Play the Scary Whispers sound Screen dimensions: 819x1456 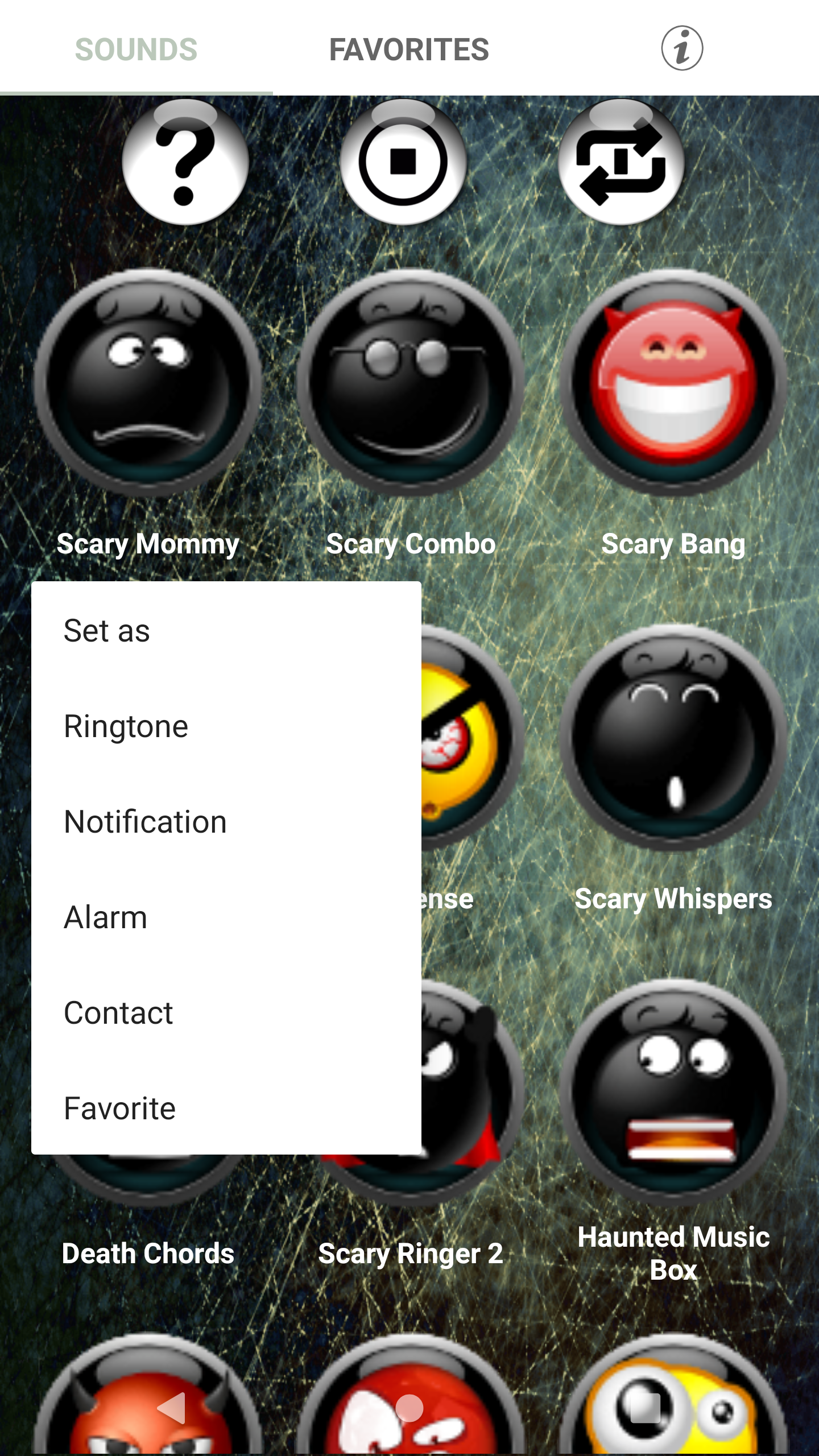click(x=673, y=738)
